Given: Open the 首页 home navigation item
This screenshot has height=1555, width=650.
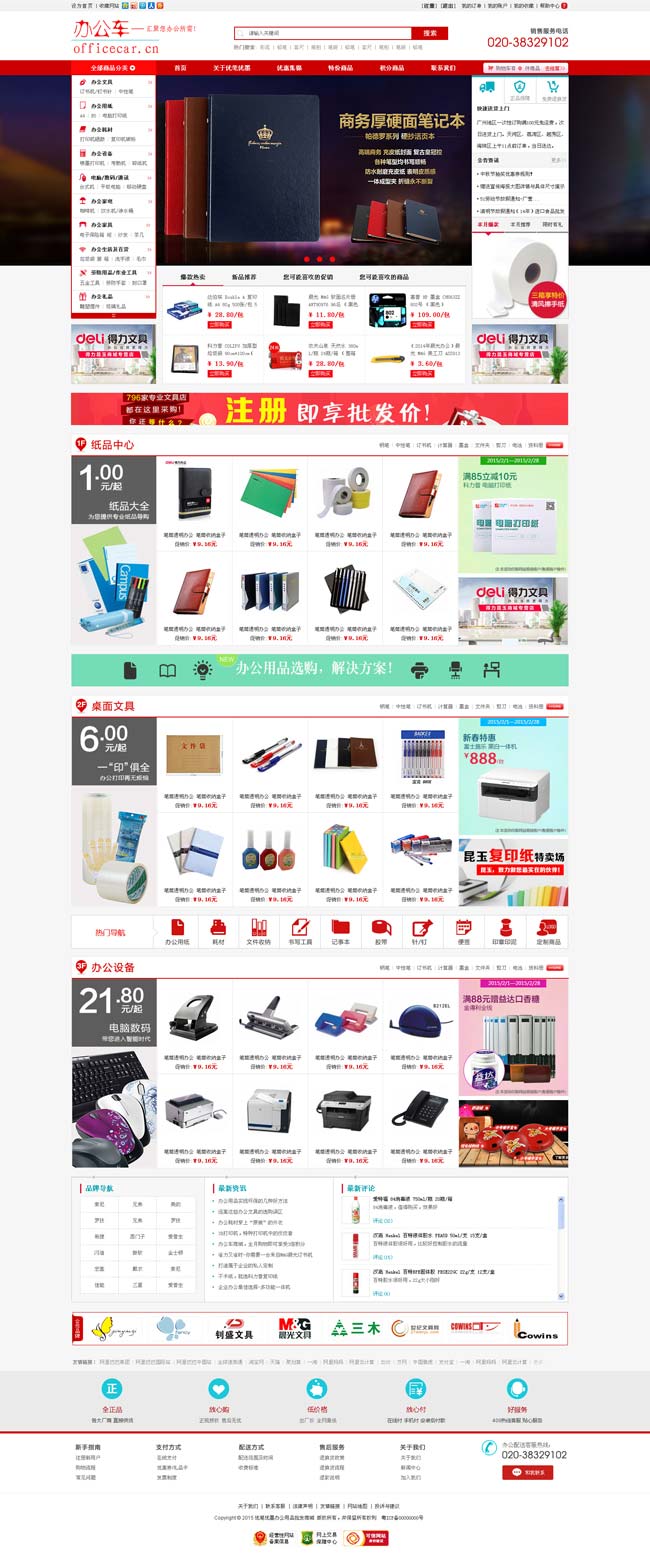Looking at the screenshot, I should click(180, 68).
